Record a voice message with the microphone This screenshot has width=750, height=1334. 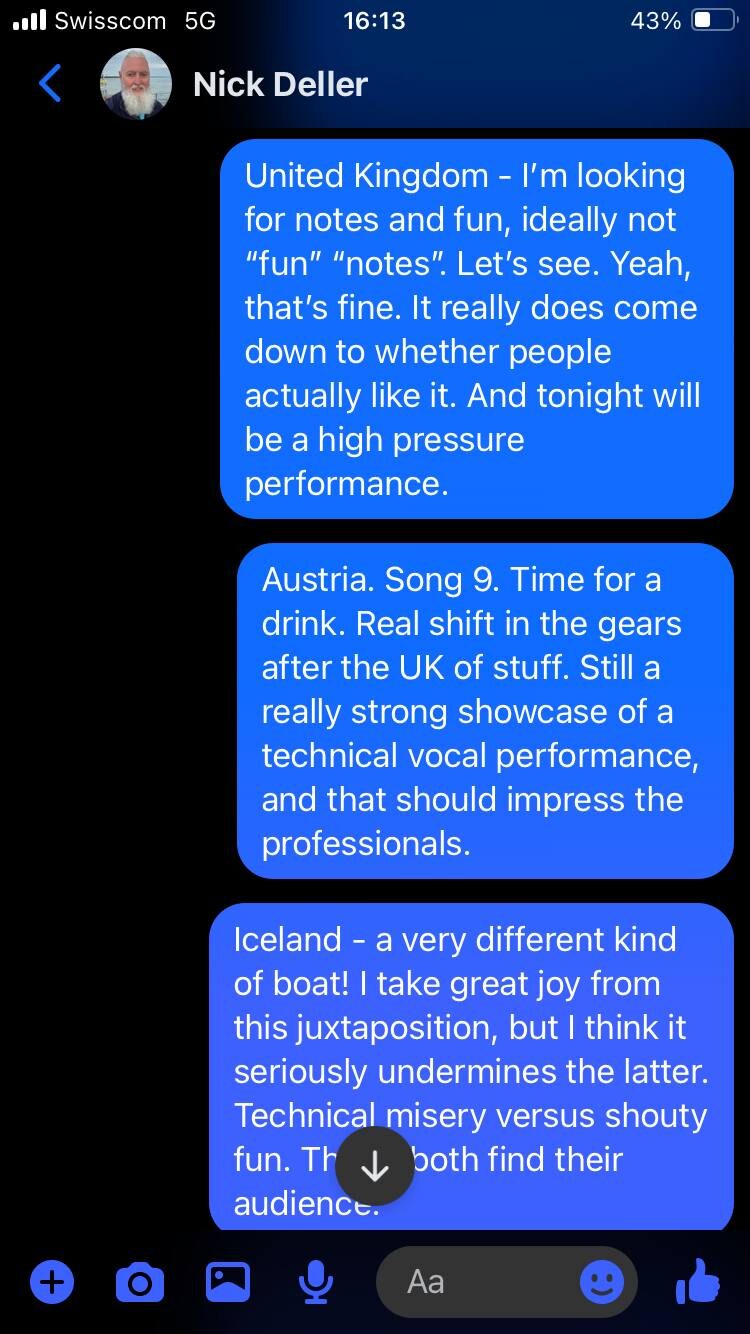(x=315, y=1281)
